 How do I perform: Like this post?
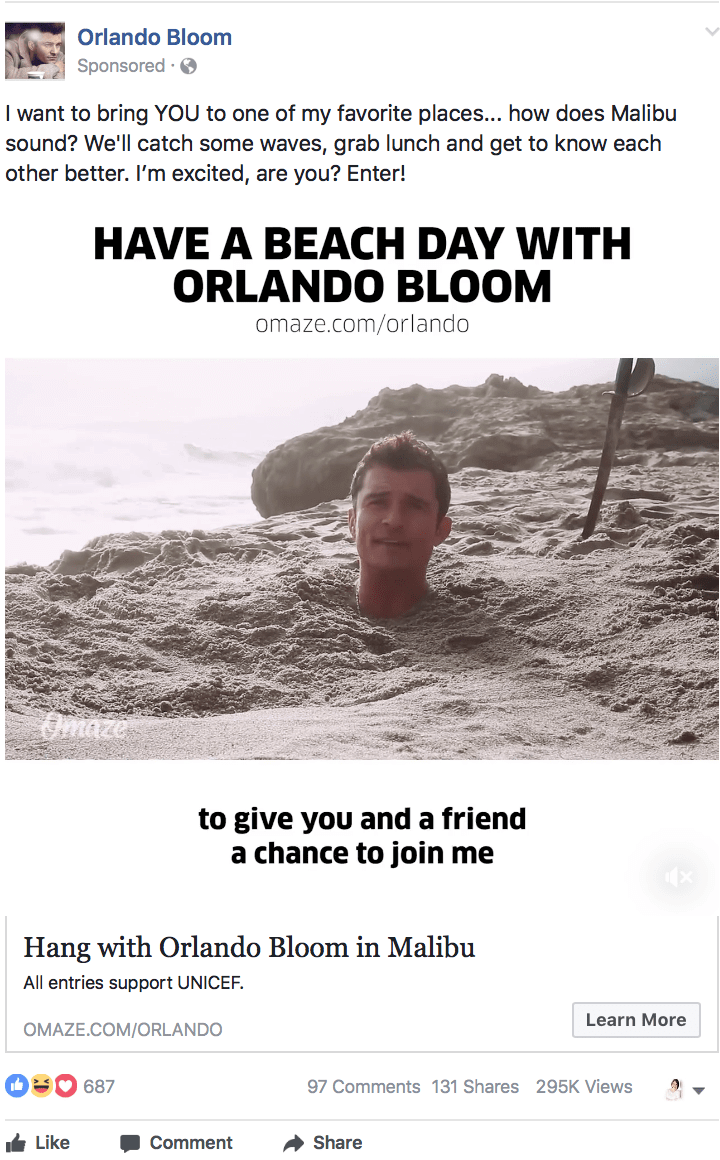[38, 1142]
